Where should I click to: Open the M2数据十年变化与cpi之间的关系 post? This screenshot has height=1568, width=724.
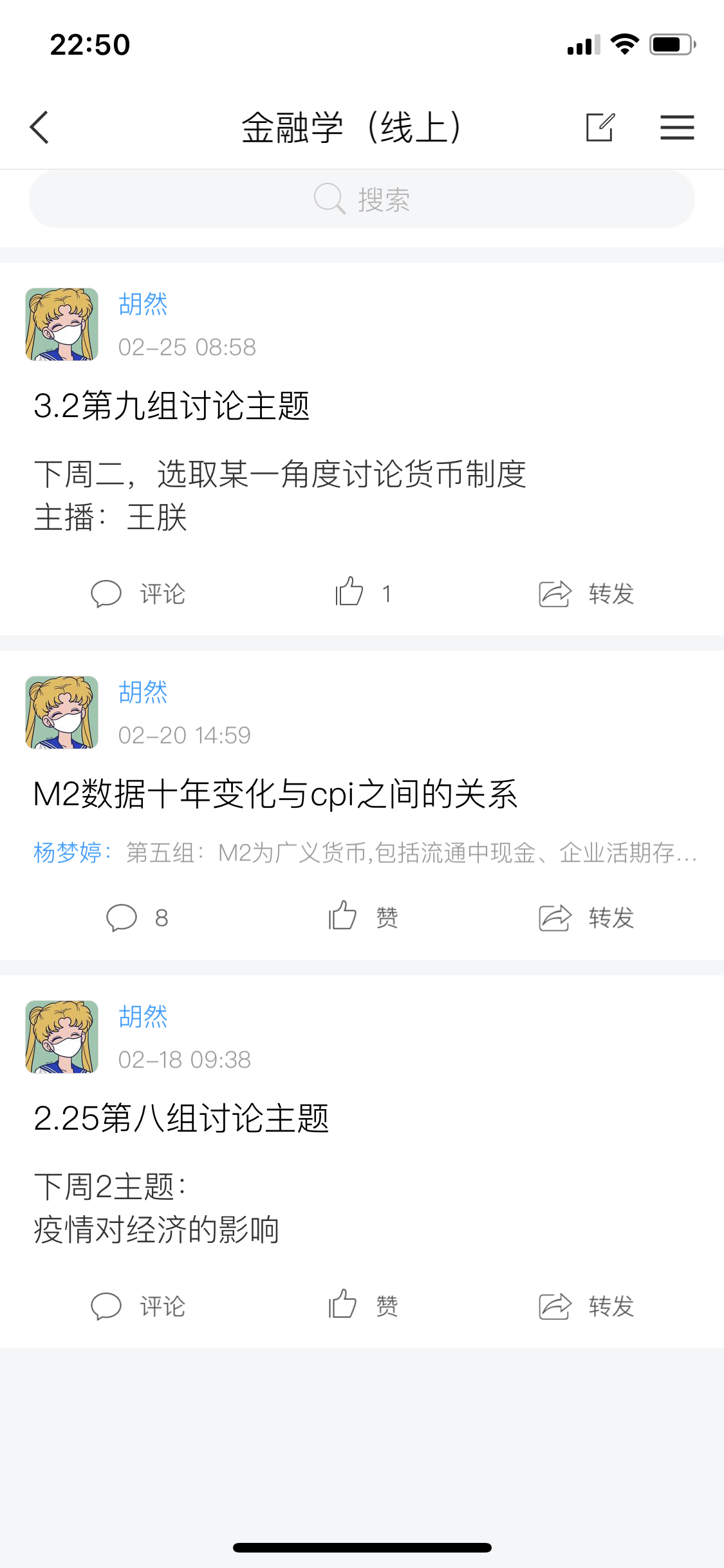(275, 794)
